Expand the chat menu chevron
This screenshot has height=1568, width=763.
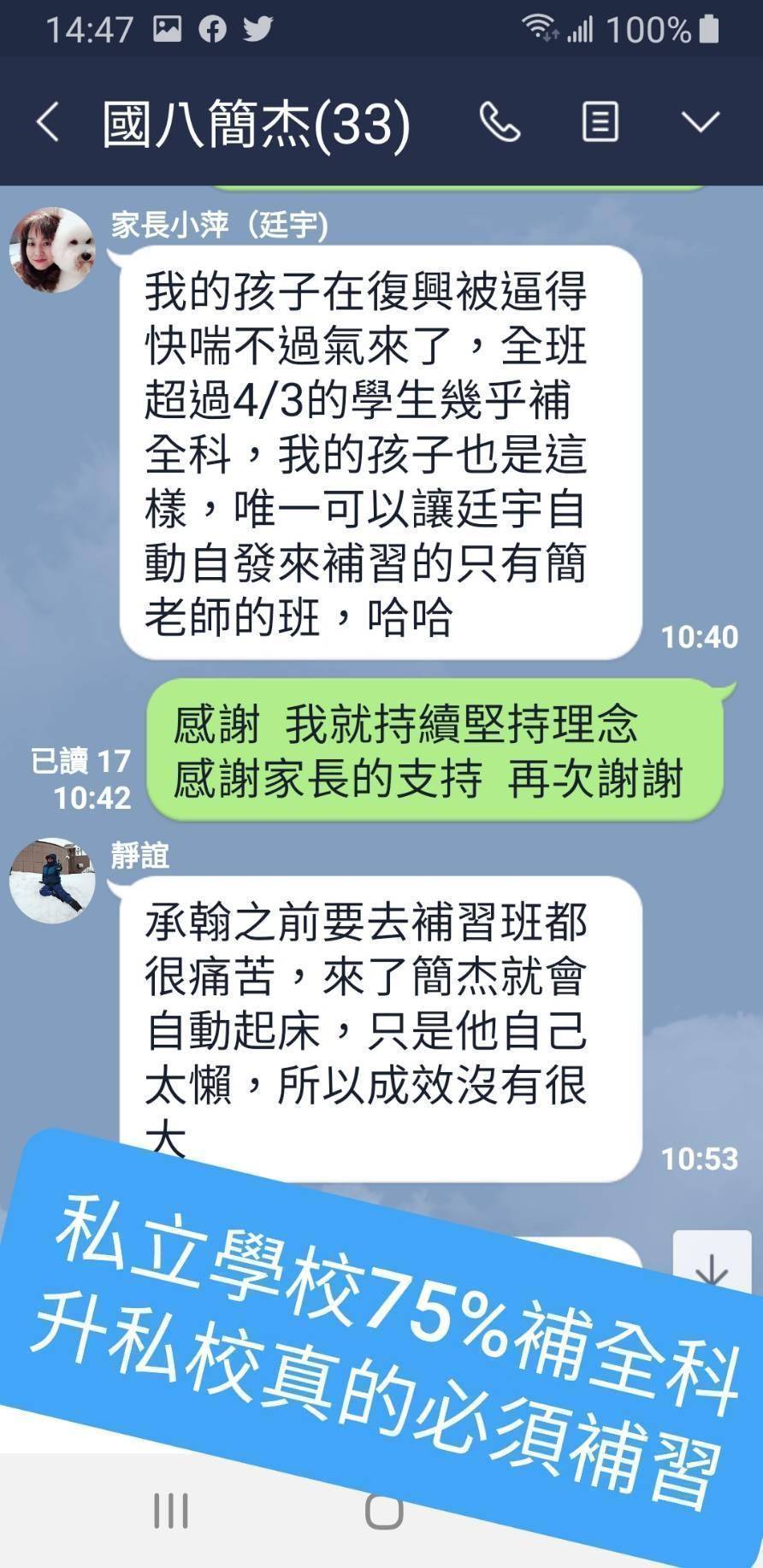tap(701, 122)
